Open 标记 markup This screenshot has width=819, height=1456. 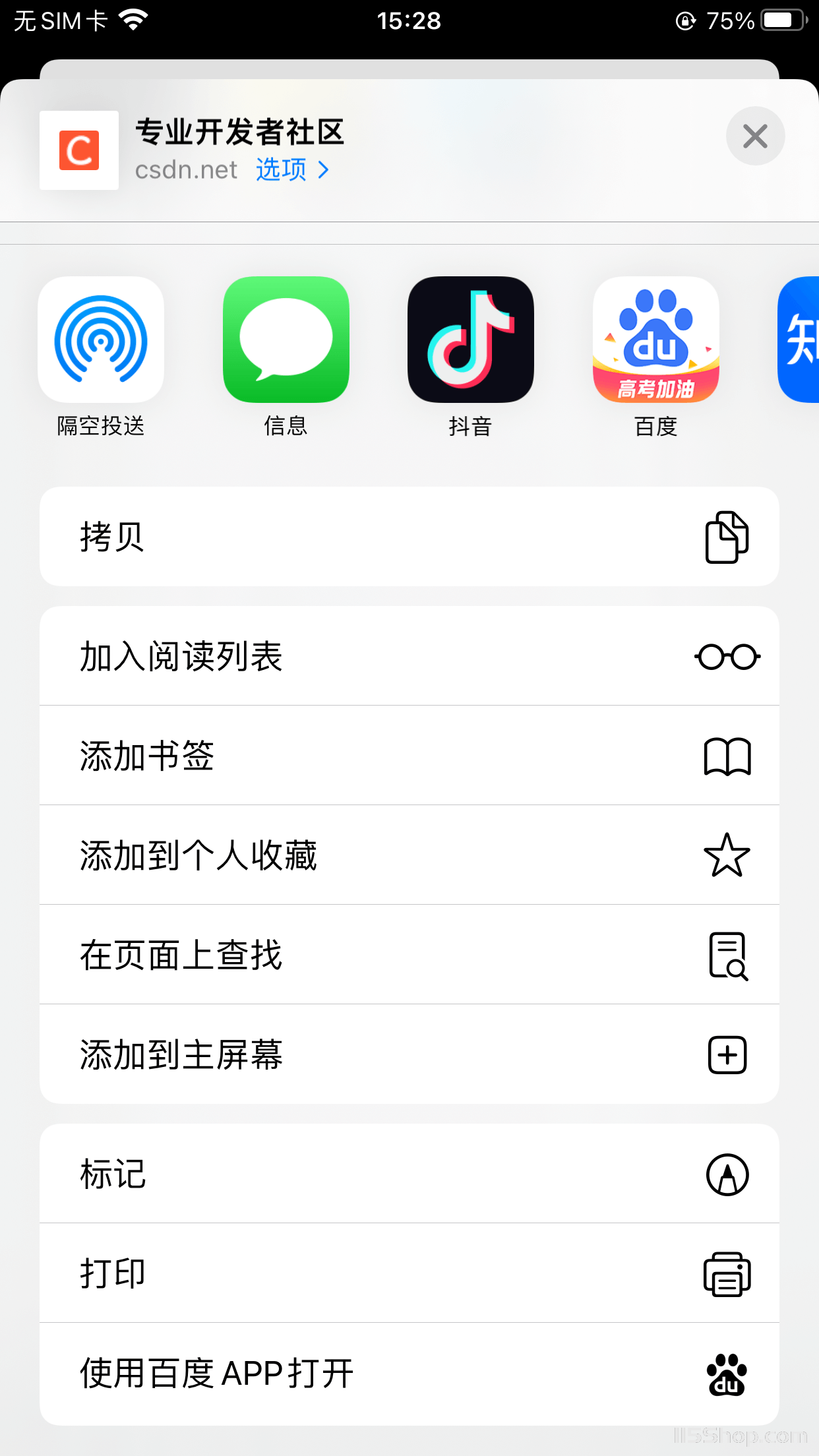pos(409,1174)
